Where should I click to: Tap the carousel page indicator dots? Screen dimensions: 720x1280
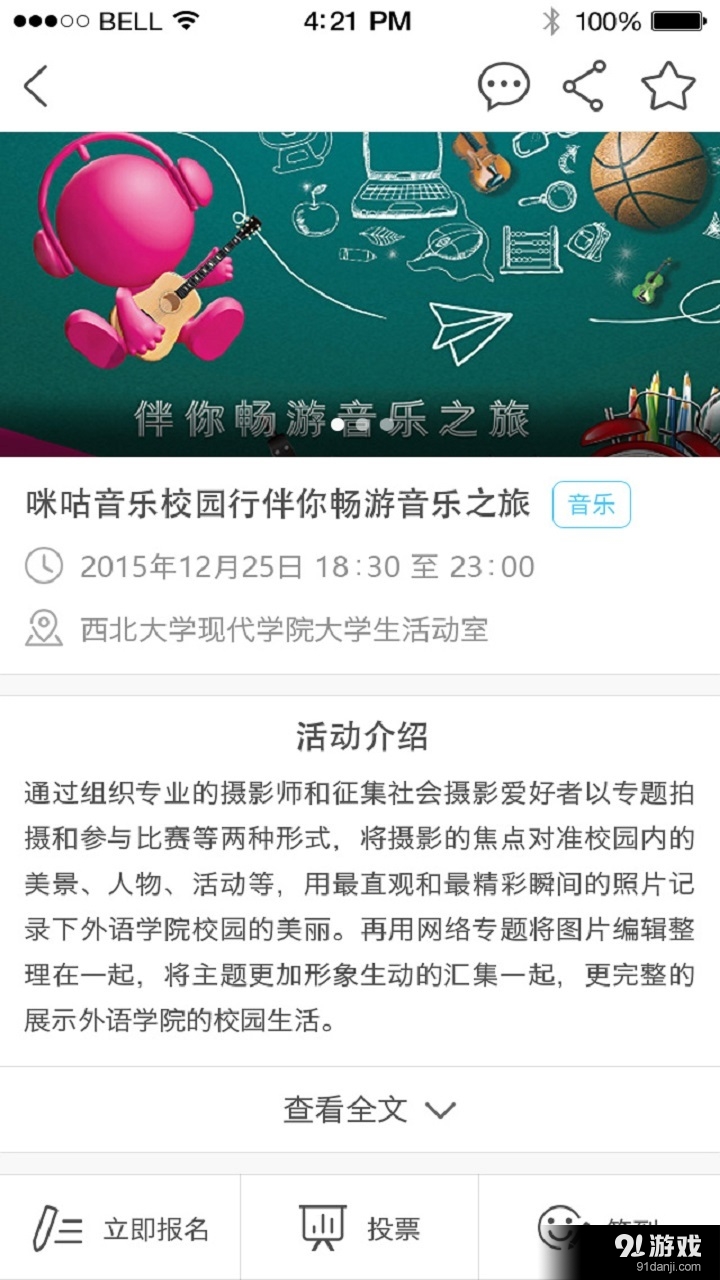[360, 425]
